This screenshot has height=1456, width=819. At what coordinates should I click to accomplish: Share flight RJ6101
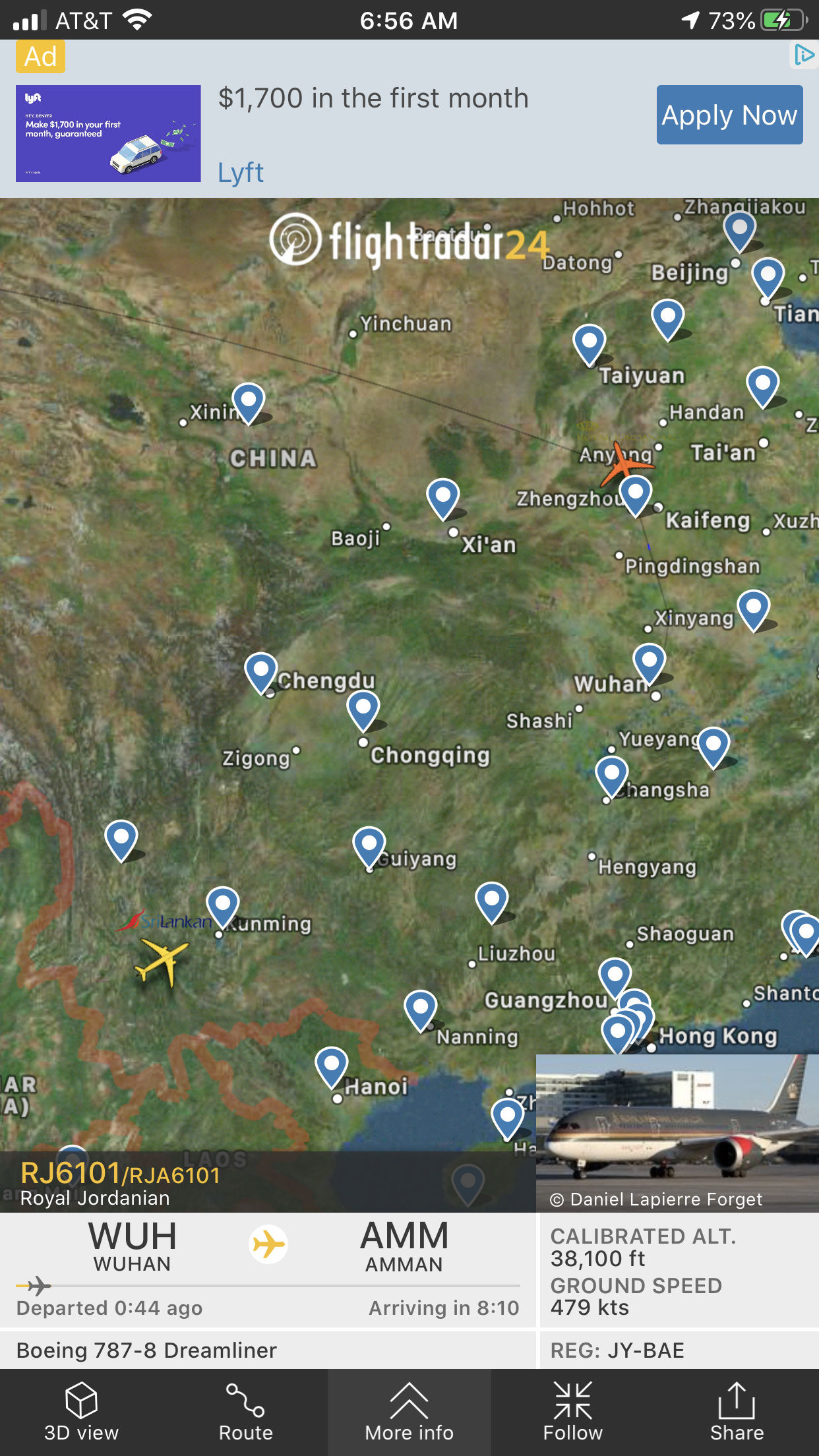point(736,1412)
